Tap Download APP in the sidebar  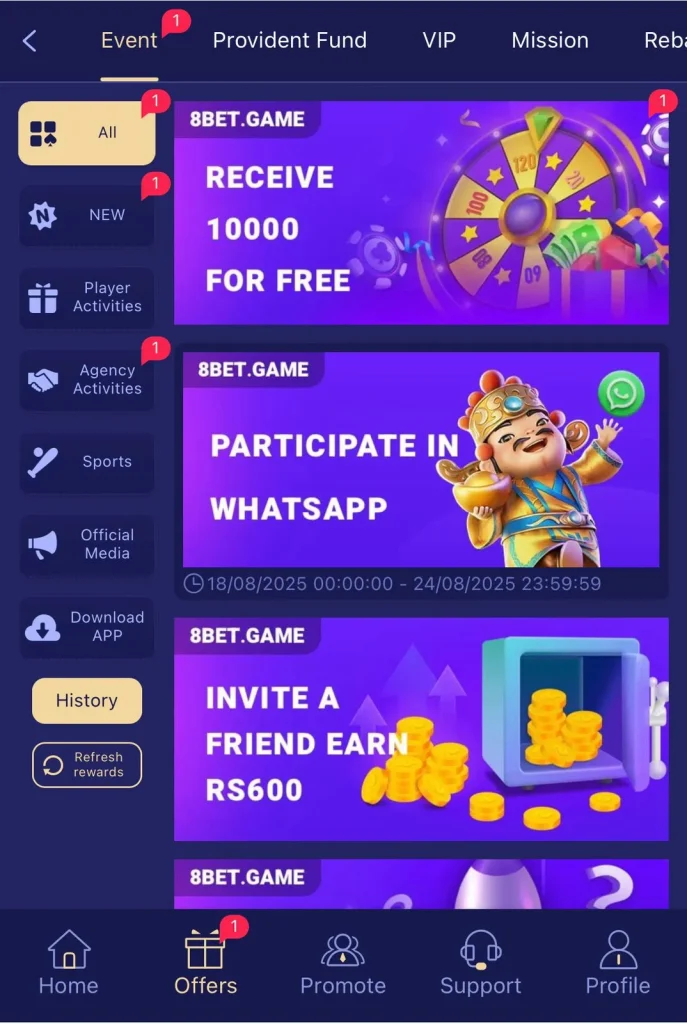[x=87, y=627]
